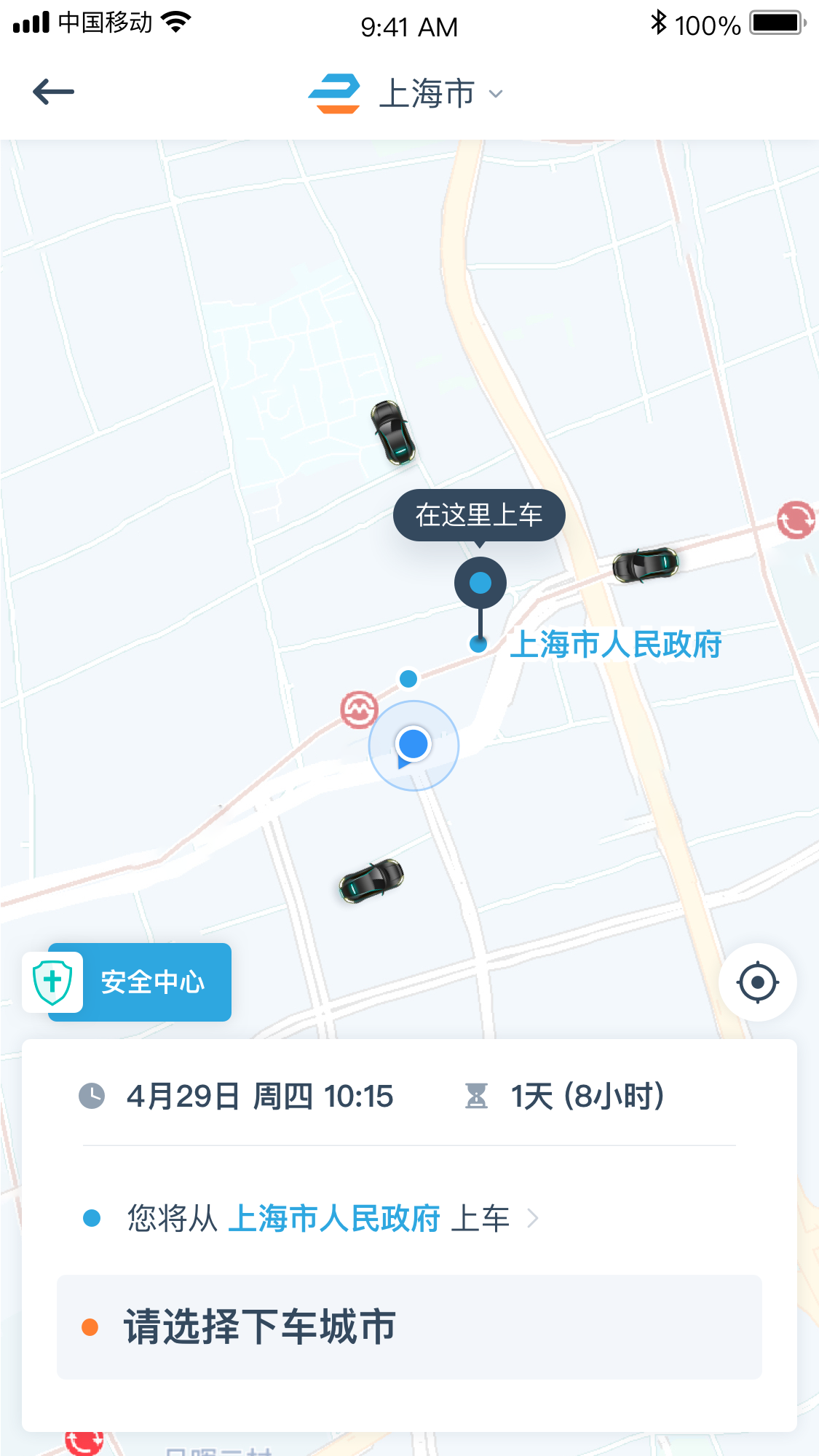Tap the orange dot beside 请选择下车城市
819x1456 pixels.
91,1326
